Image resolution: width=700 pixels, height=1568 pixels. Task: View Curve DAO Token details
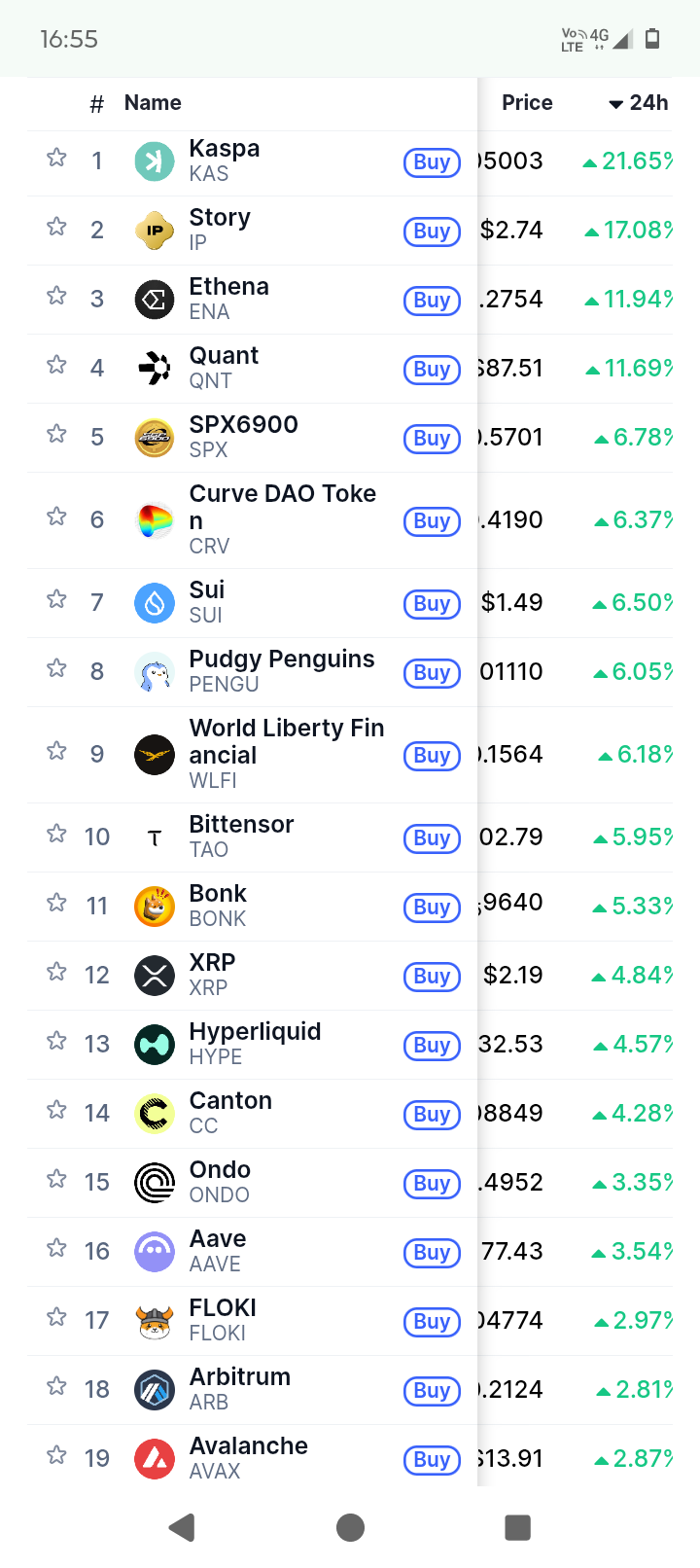pos(282,519)
